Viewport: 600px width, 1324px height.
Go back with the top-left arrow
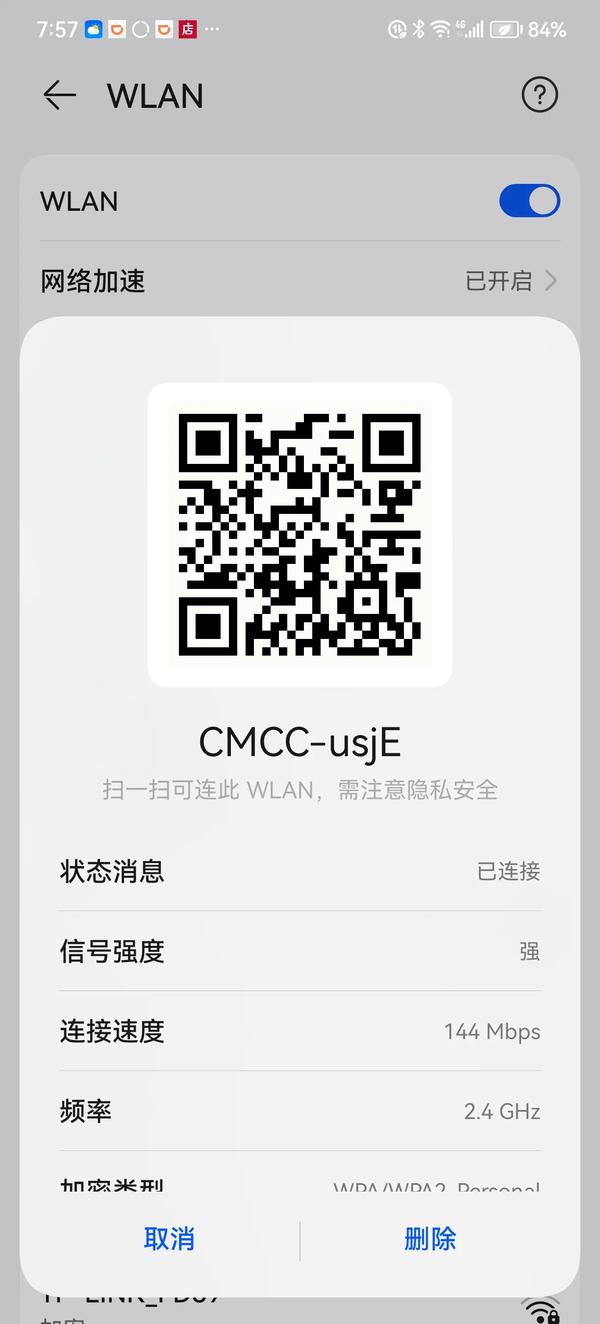(x=60, y=95)
